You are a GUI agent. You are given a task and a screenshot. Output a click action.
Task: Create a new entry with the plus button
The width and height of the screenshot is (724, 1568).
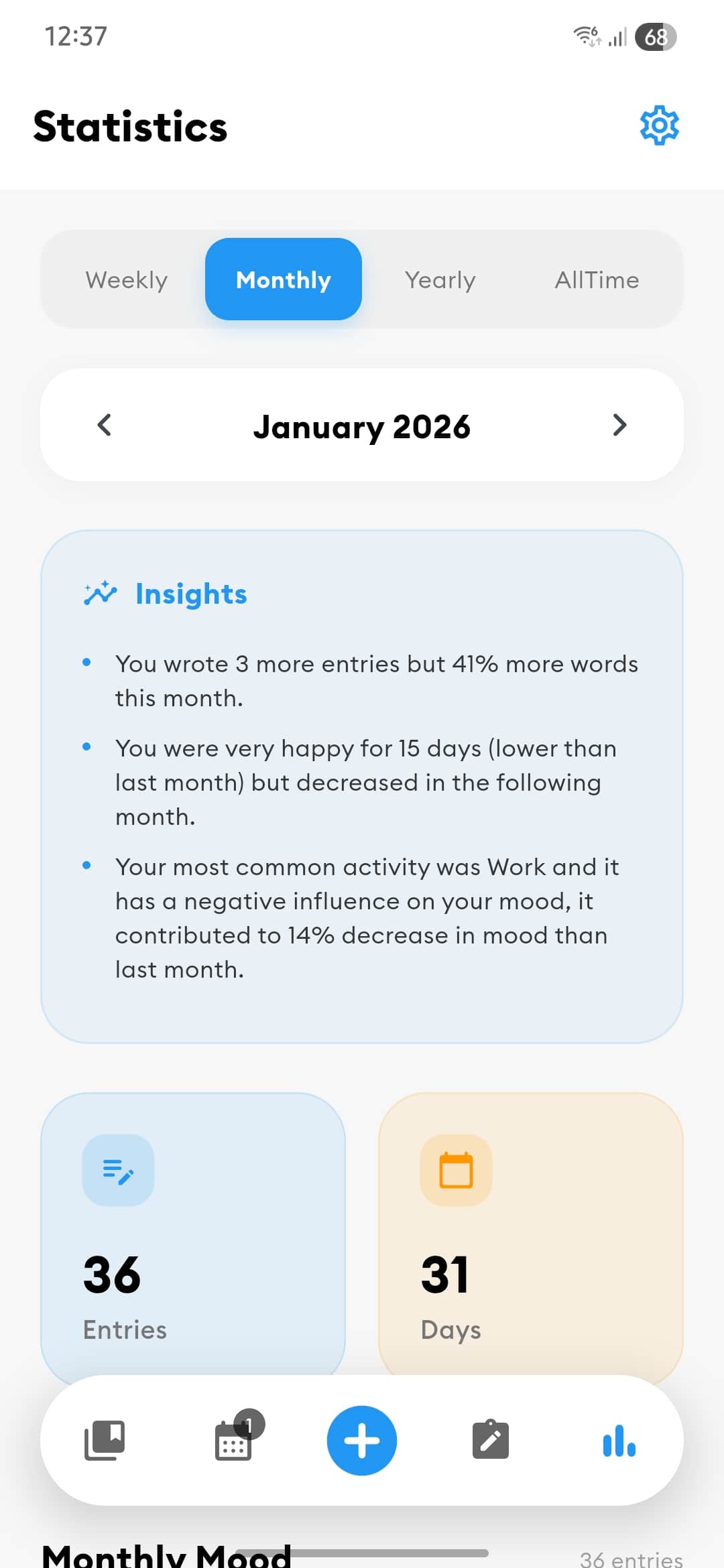(x=361, y=1441)
